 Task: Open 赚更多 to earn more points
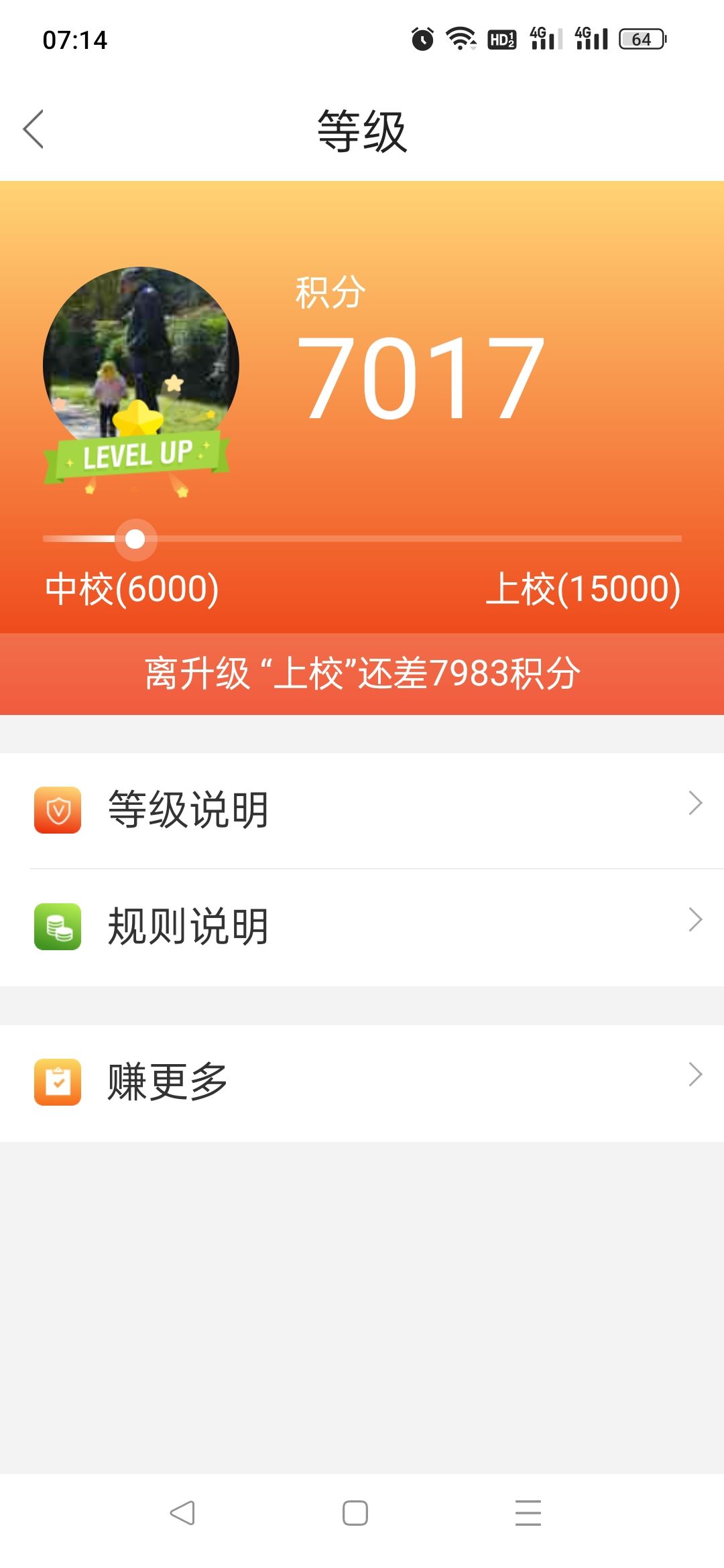tap(362, 1082)
